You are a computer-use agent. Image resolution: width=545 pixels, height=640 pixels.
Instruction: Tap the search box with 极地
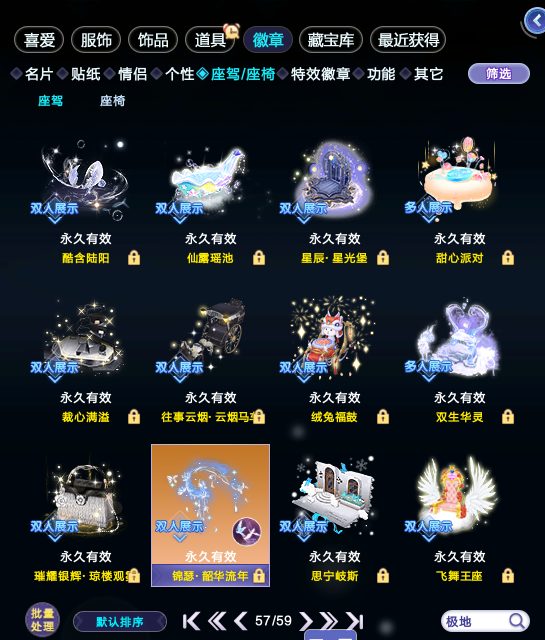pos(485,622)
